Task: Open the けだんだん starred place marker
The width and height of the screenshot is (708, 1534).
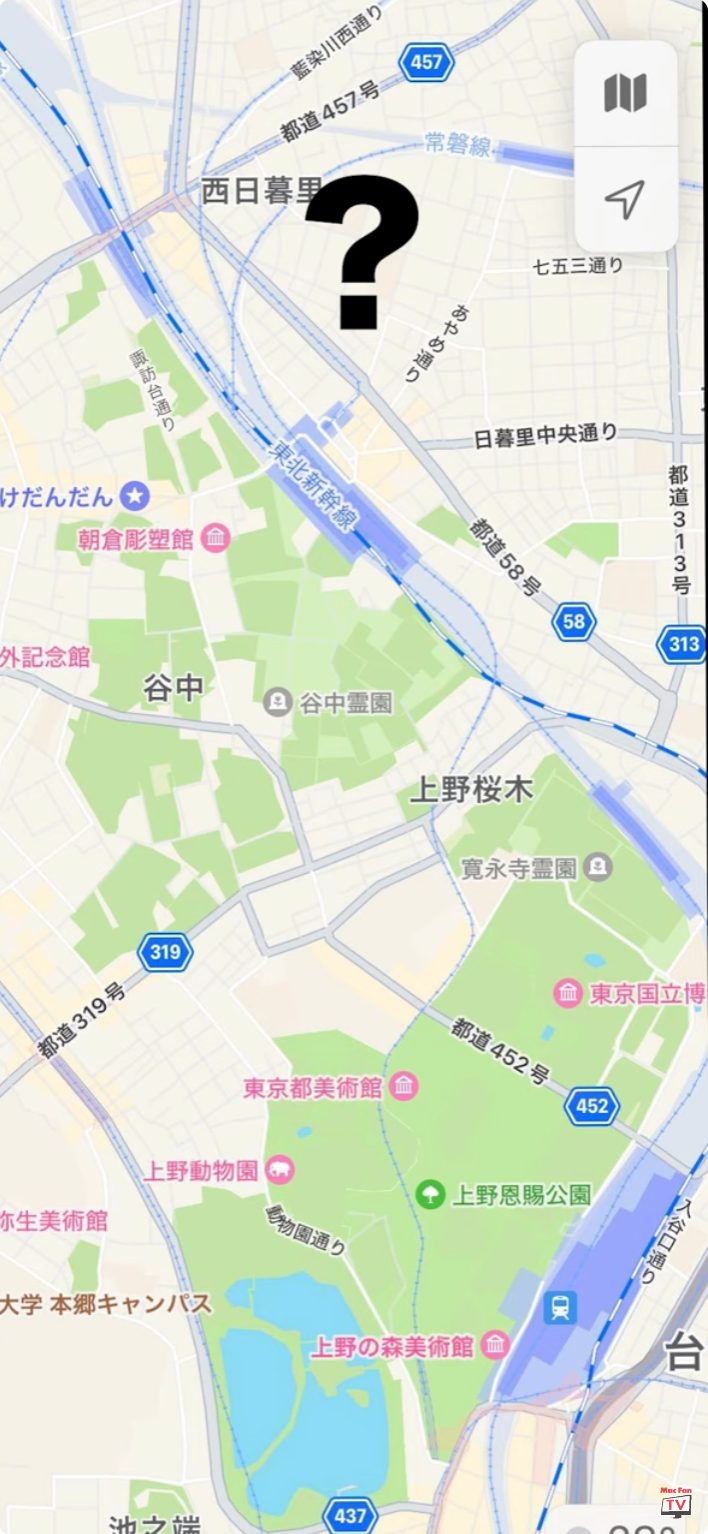Action: (134, 494)
